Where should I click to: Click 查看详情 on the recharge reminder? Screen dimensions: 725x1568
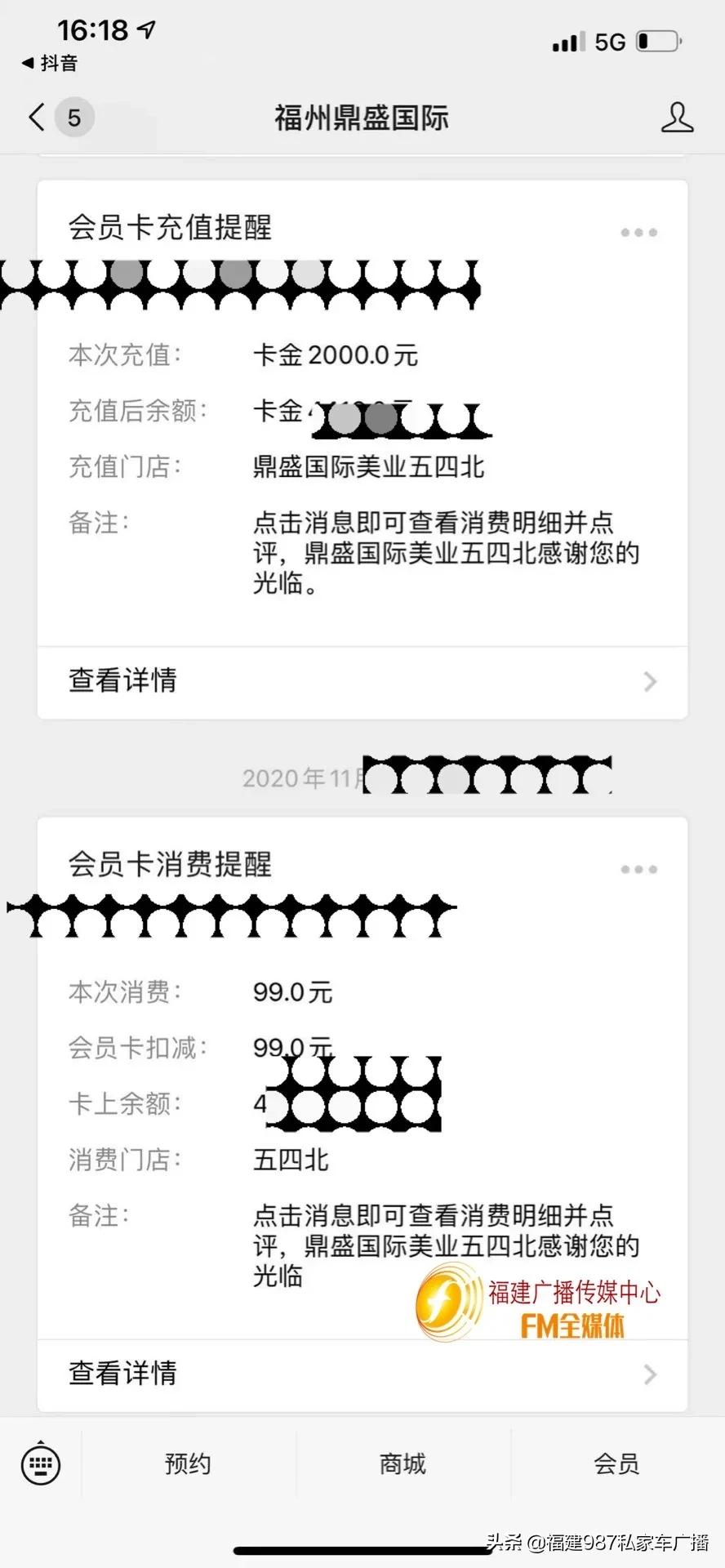coord(121,681)
